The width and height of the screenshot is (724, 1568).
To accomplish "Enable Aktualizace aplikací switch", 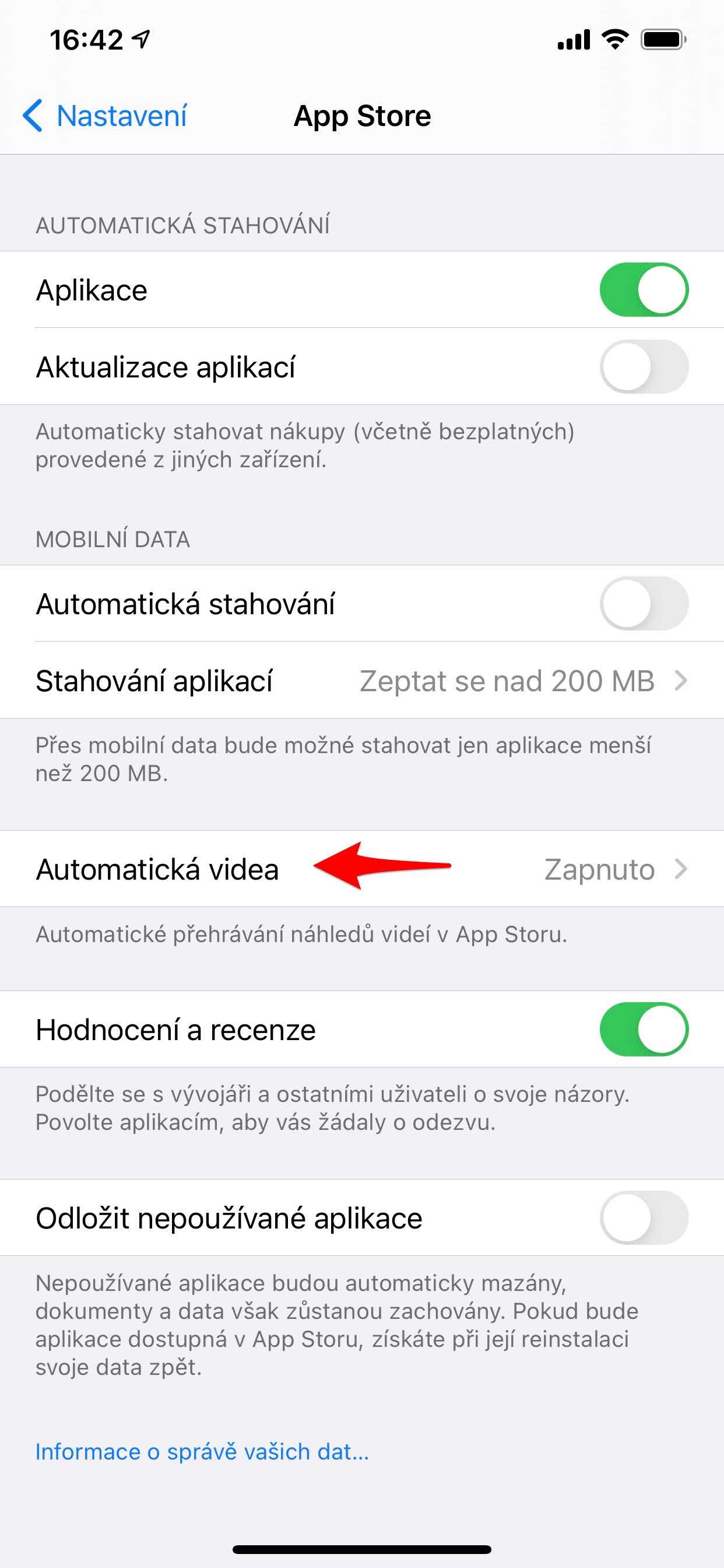I will tap(644, 367).
